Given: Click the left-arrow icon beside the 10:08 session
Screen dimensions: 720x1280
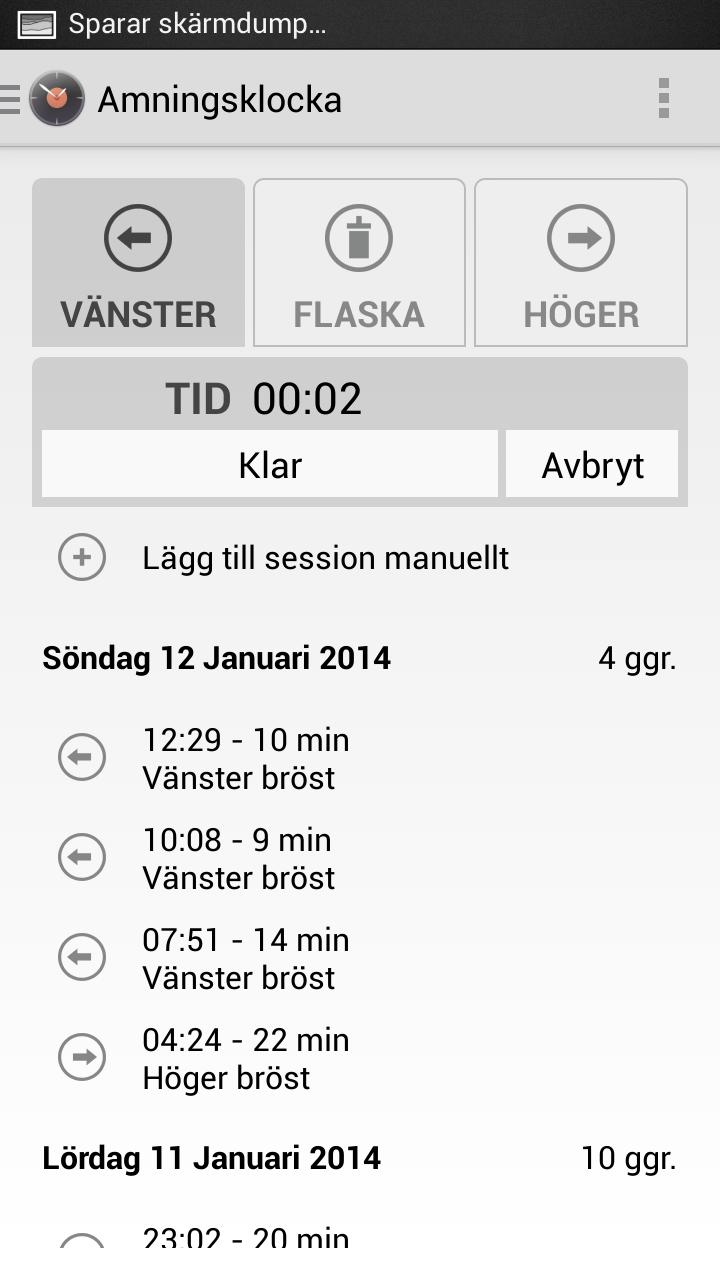Looking at the screenshot, I should [81, 857].
